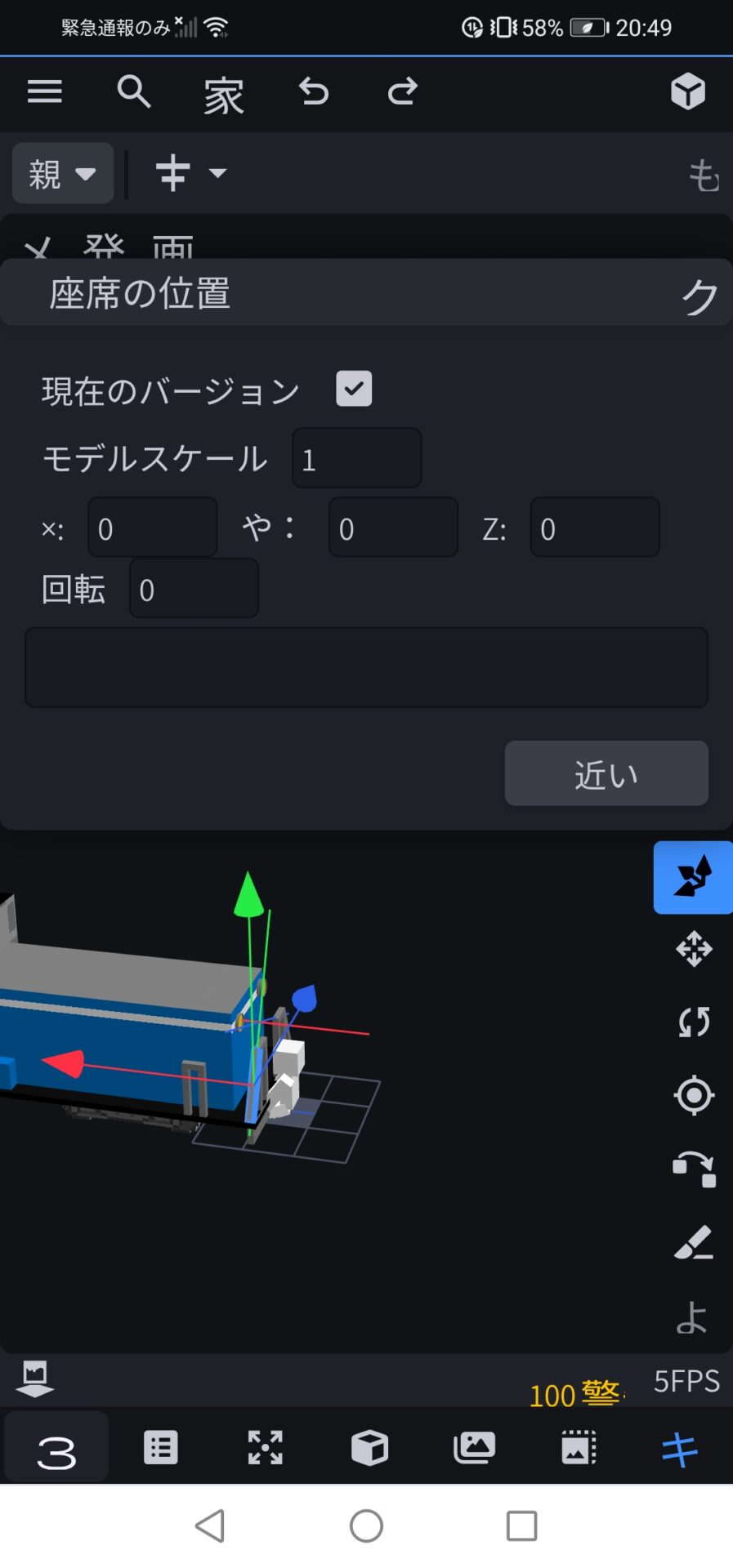Select the flip/mirror blocks tool
Image resolution: width=733 pixels, height=1568 pixels.
tap(693, 1169)
